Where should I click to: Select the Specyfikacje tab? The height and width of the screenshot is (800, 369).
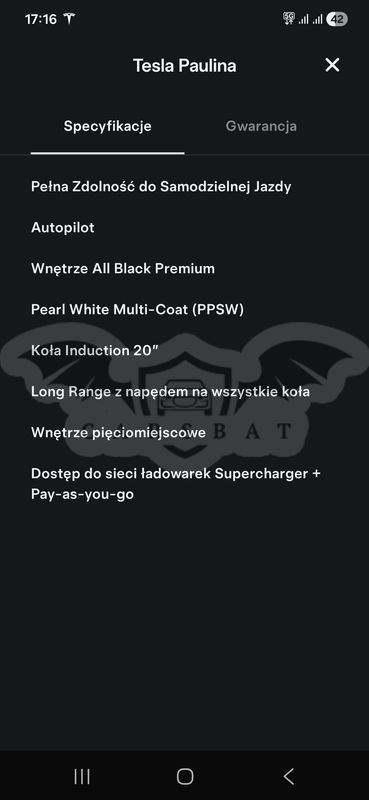(107, 127)
